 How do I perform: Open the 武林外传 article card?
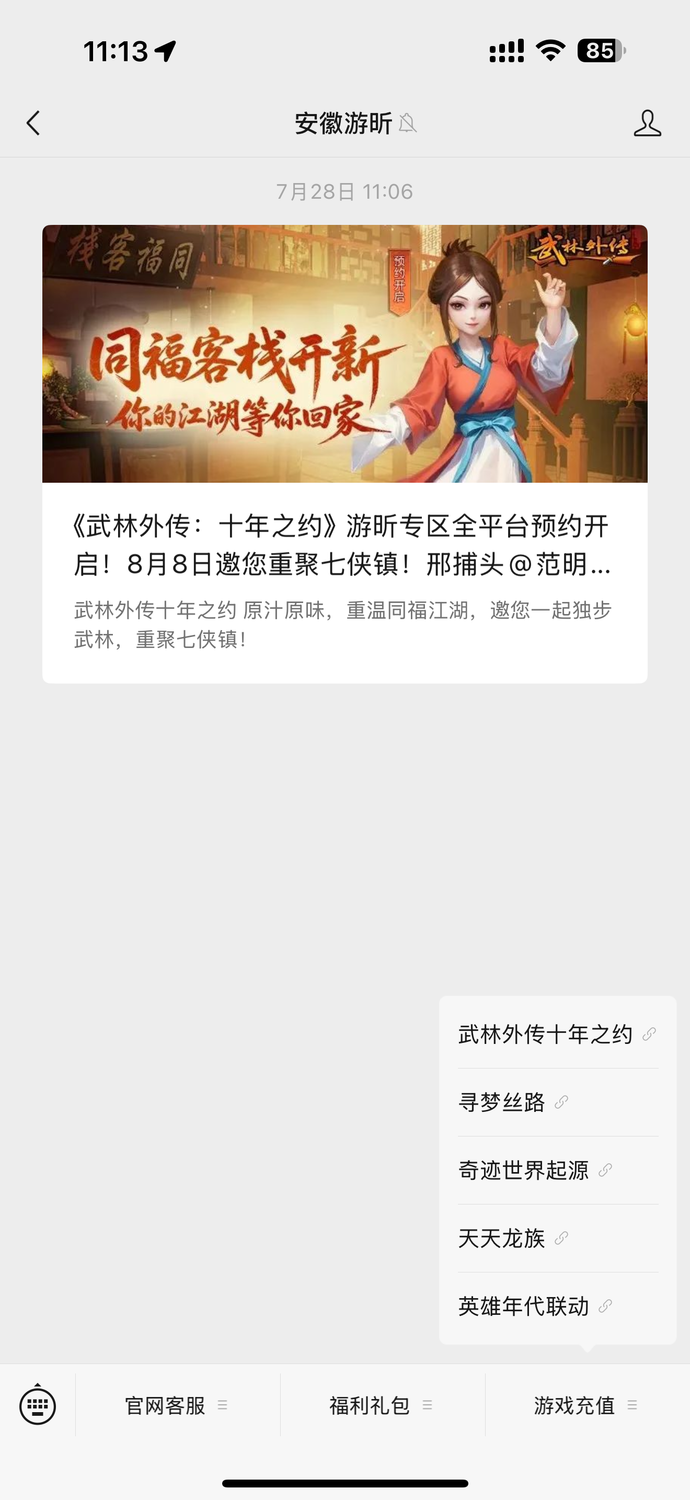pyautogui.click(x=344, y=453)
